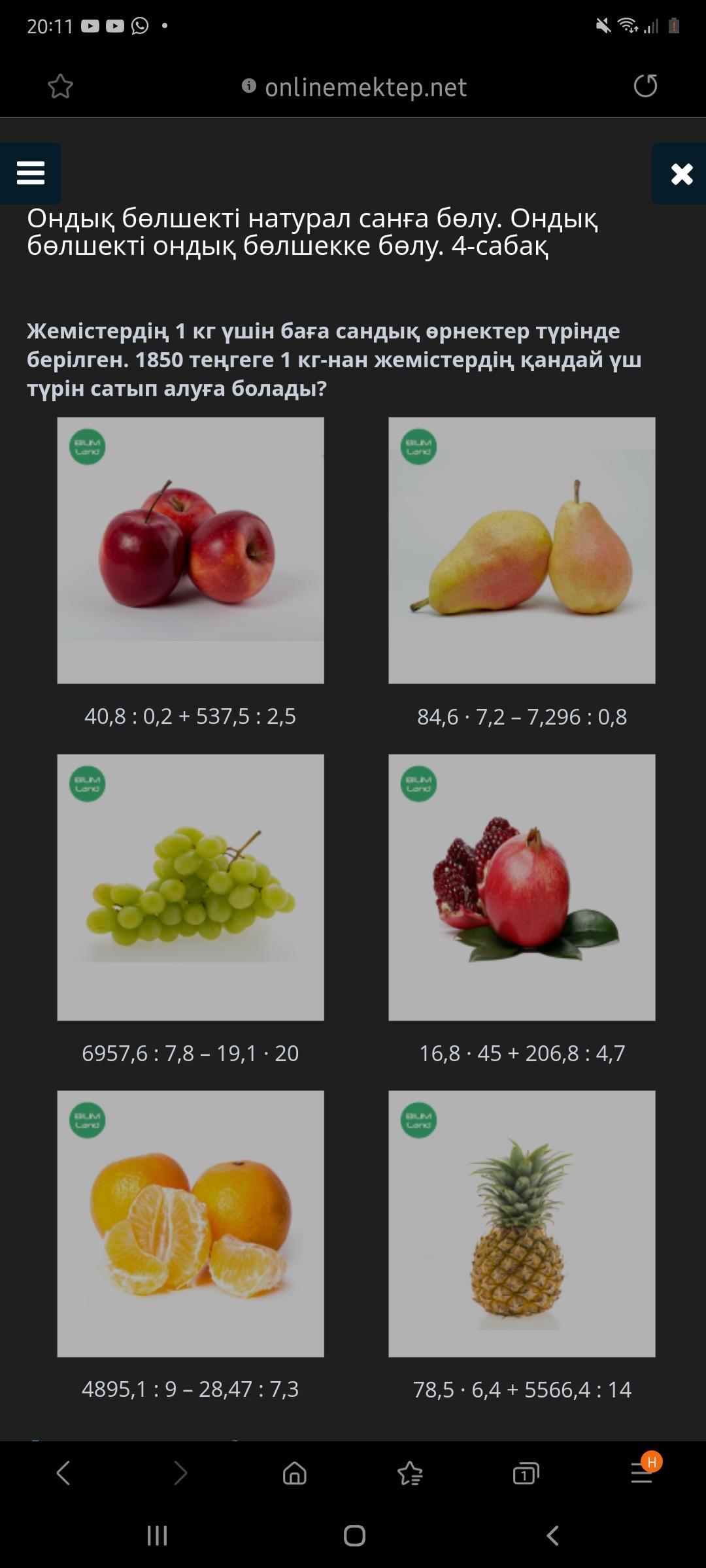Tap the system home button
This screenshot has height=1568, width=706.
coord(354,1535)
